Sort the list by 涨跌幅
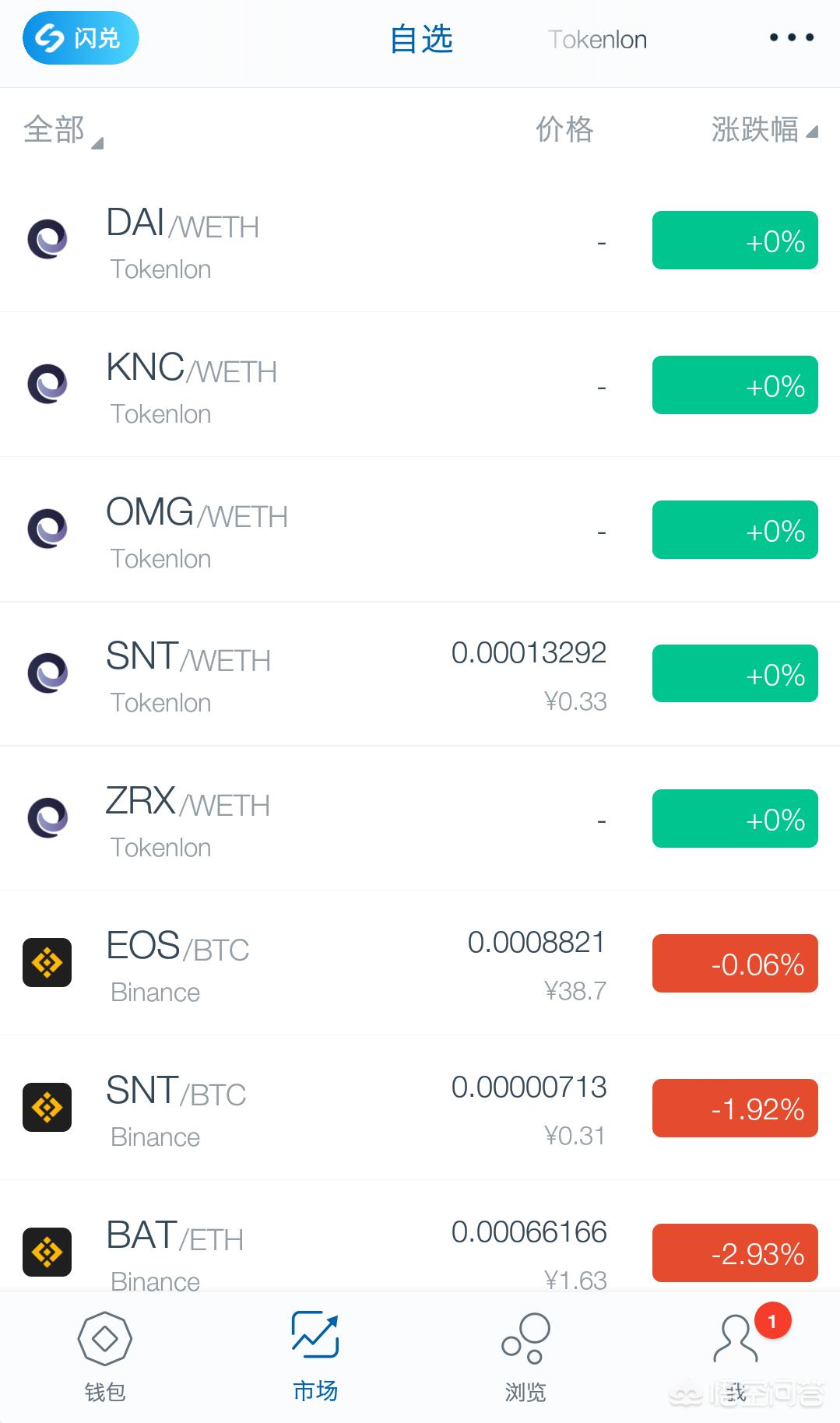840x1423 pixels. point(763,130)
